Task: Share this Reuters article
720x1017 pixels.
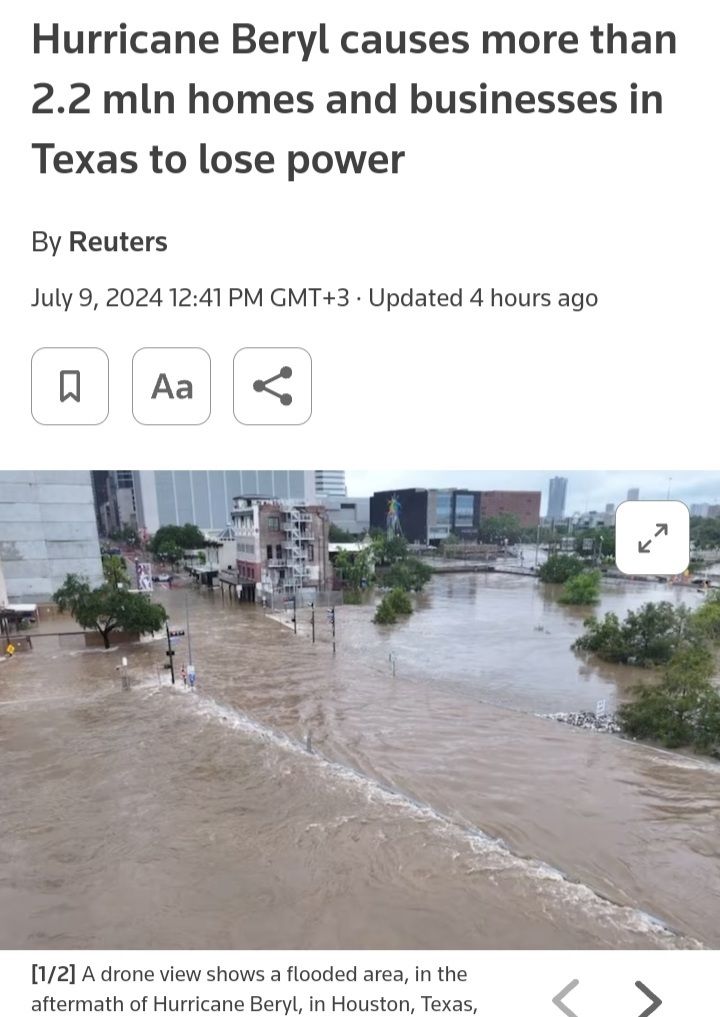Action: coord(272,386)
